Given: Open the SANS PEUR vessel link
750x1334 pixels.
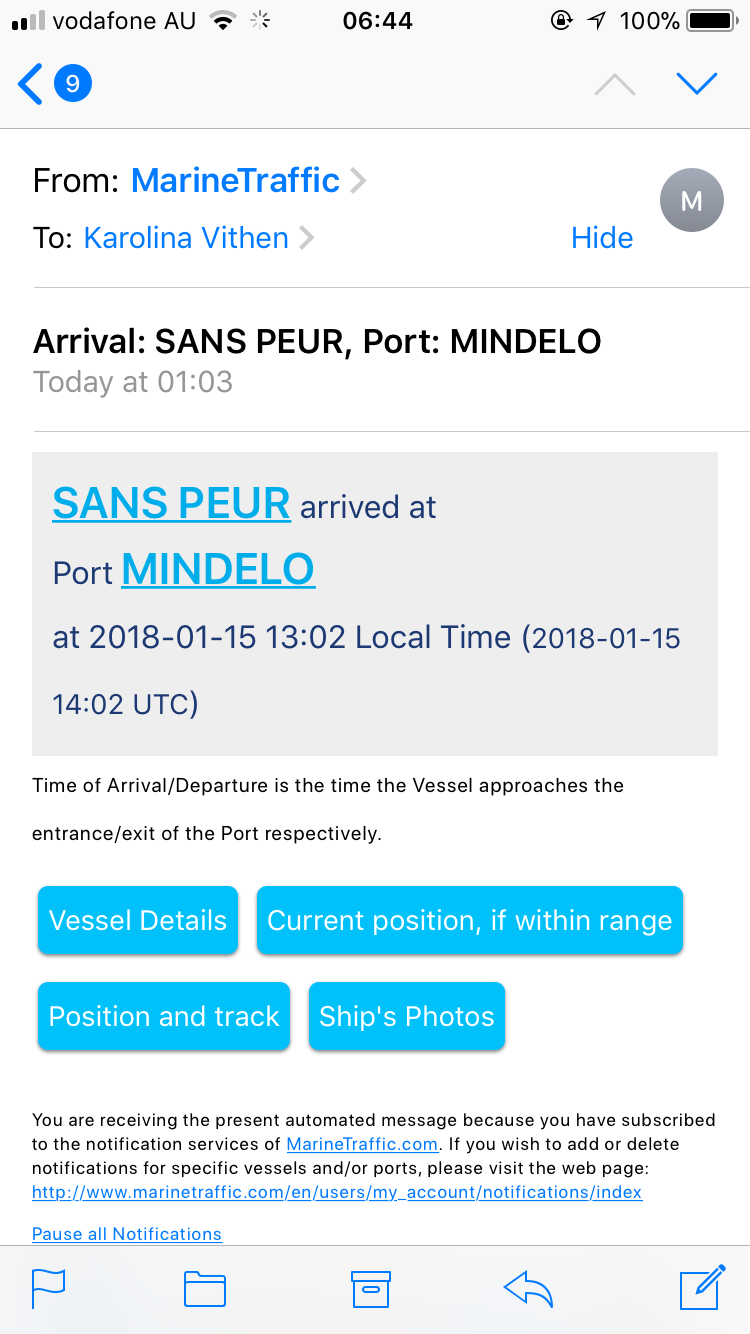Looking at the screenshot, I should tap(171, 503).
